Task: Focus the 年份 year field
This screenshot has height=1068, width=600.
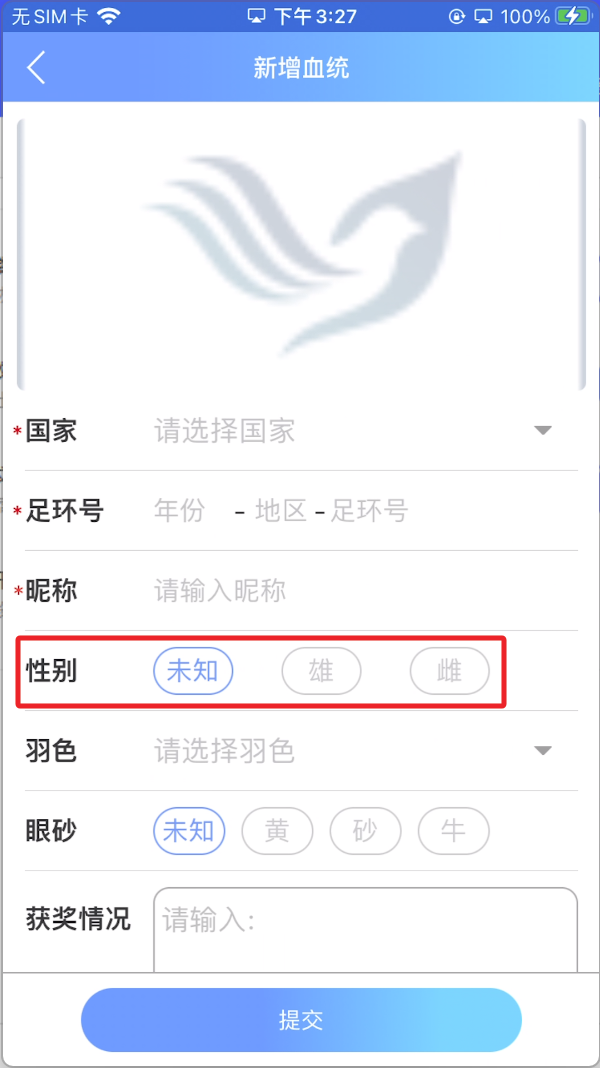Action: click(180, 511)
